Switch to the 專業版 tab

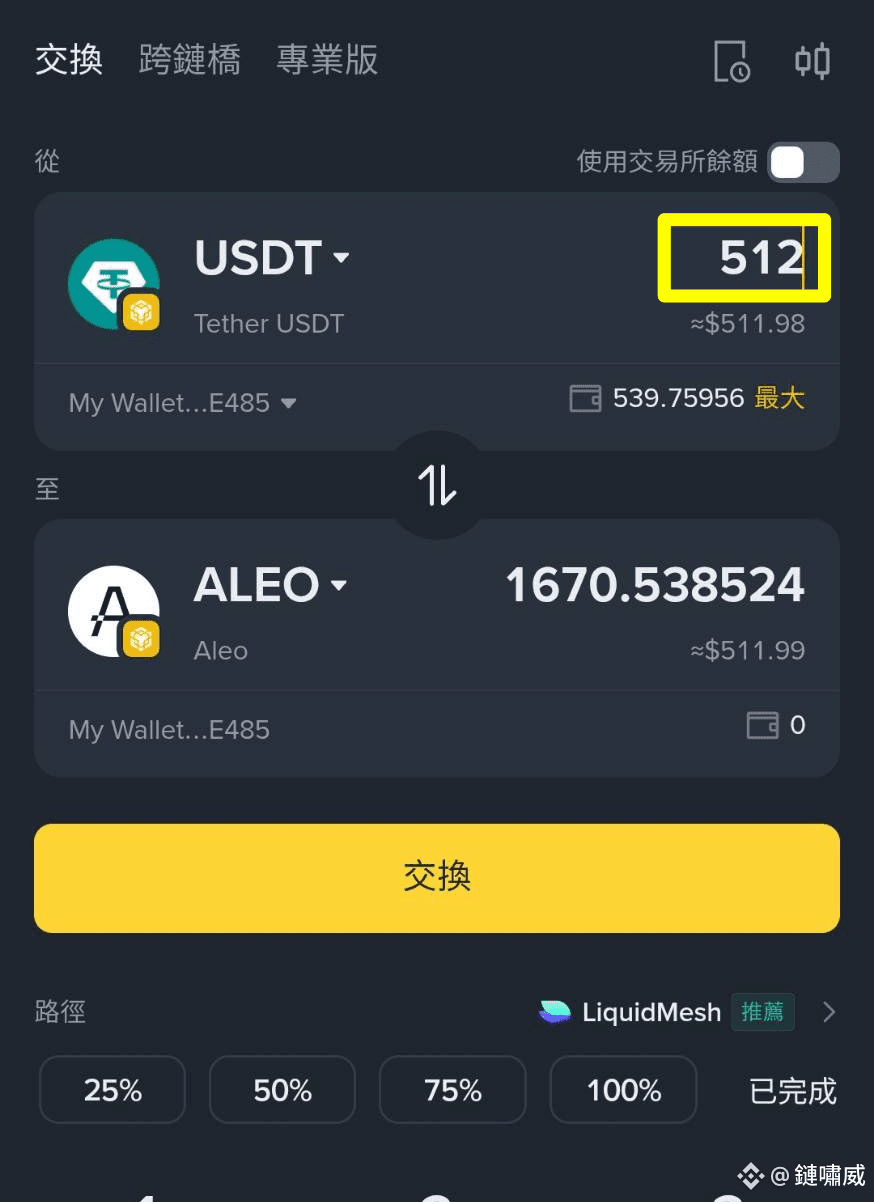click(x=327, y=61)
